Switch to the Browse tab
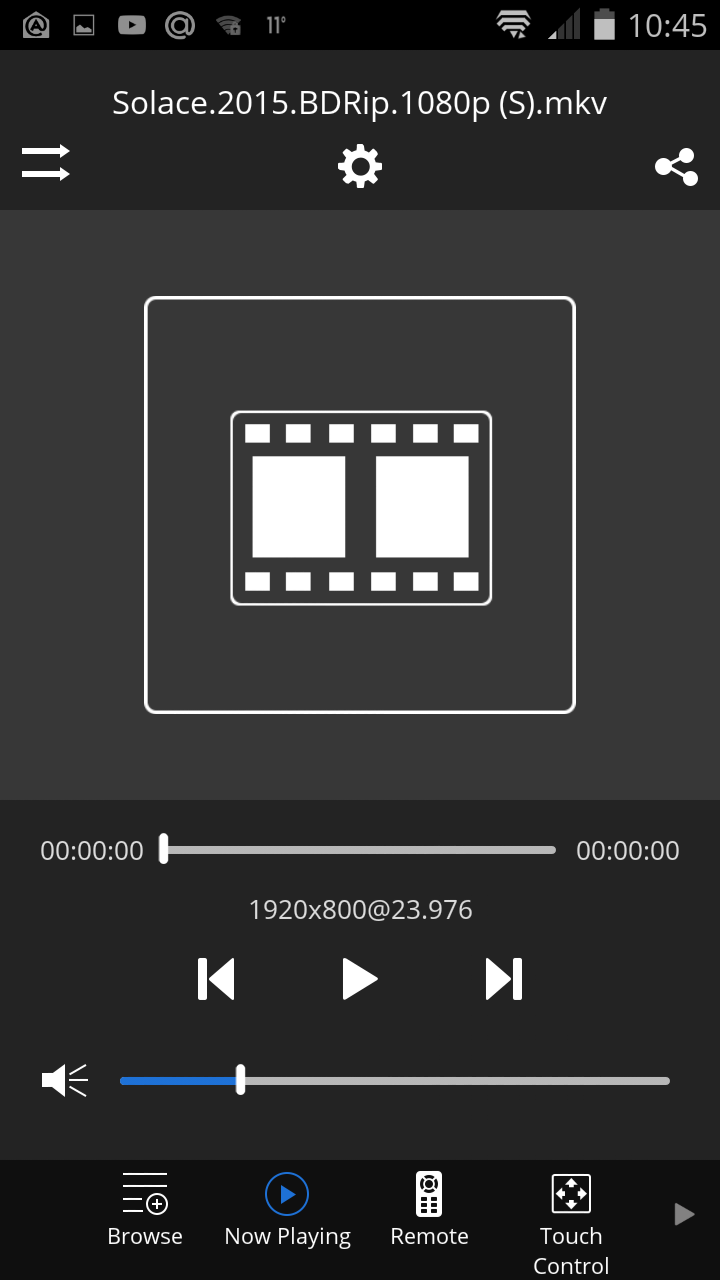 coord(145,1210)
